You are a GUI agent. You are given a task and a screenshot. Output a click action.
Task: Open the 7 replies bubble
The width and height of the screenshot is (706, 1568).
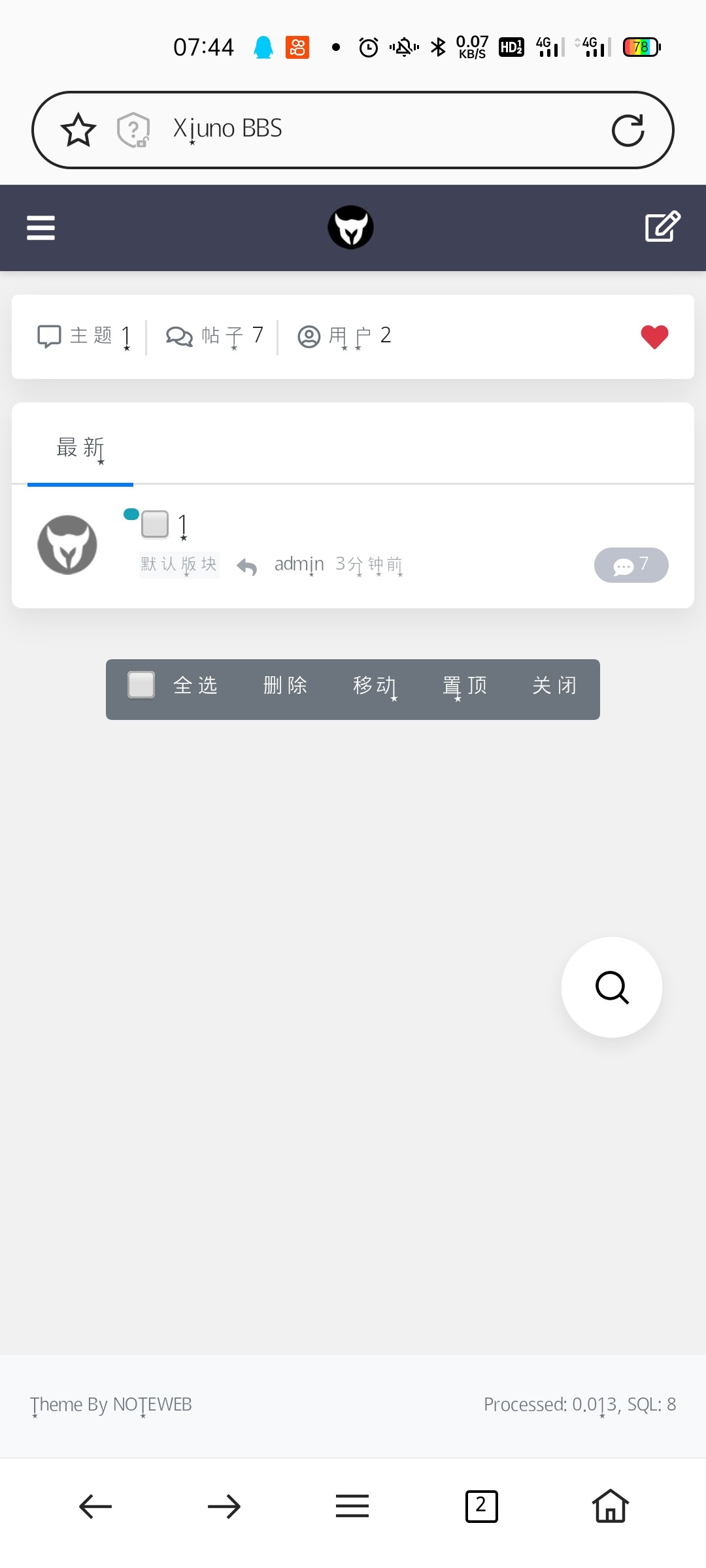point(631,564)
